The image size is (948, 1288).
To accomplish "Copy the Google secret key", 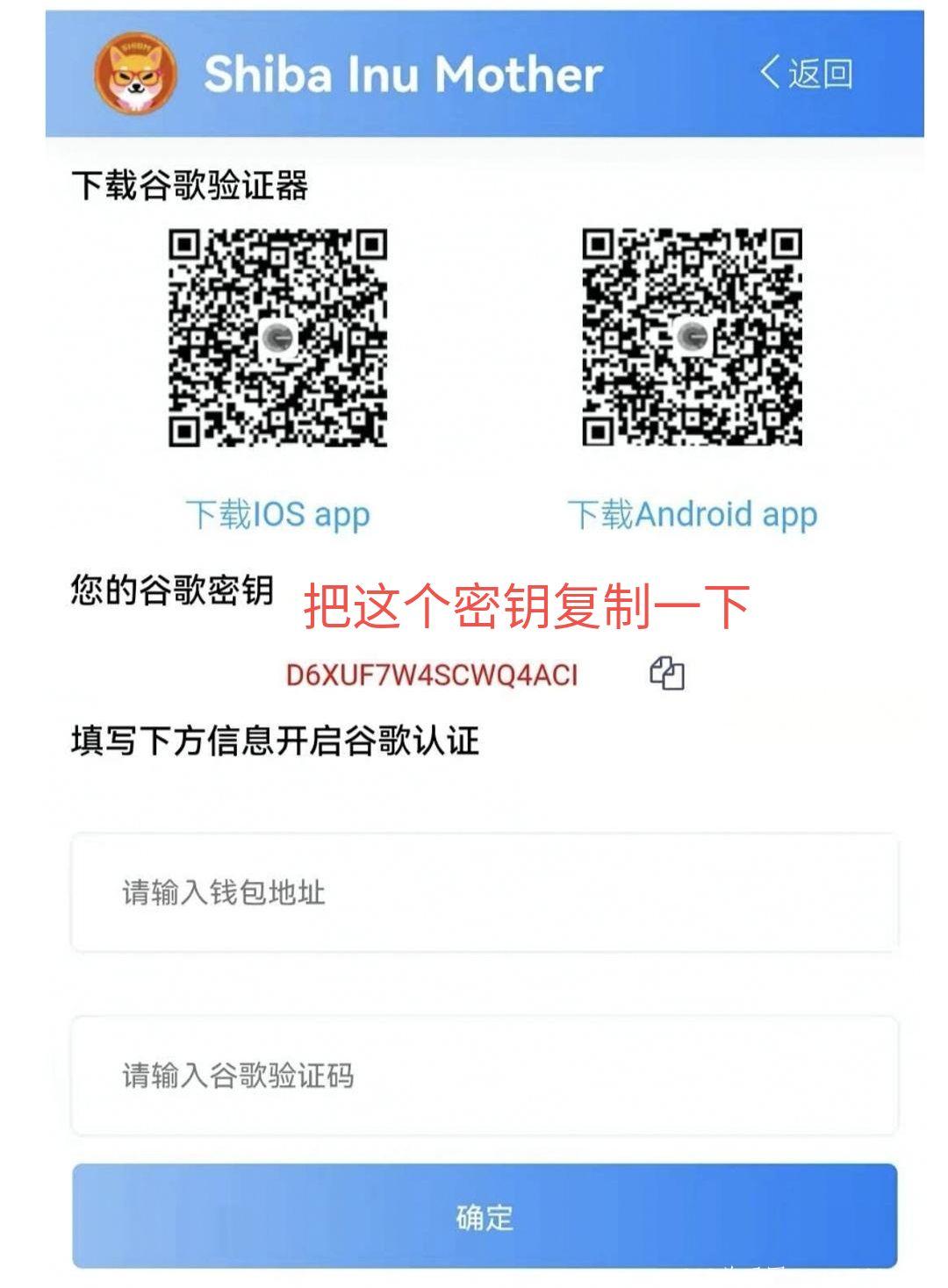I will click(667, 674).
